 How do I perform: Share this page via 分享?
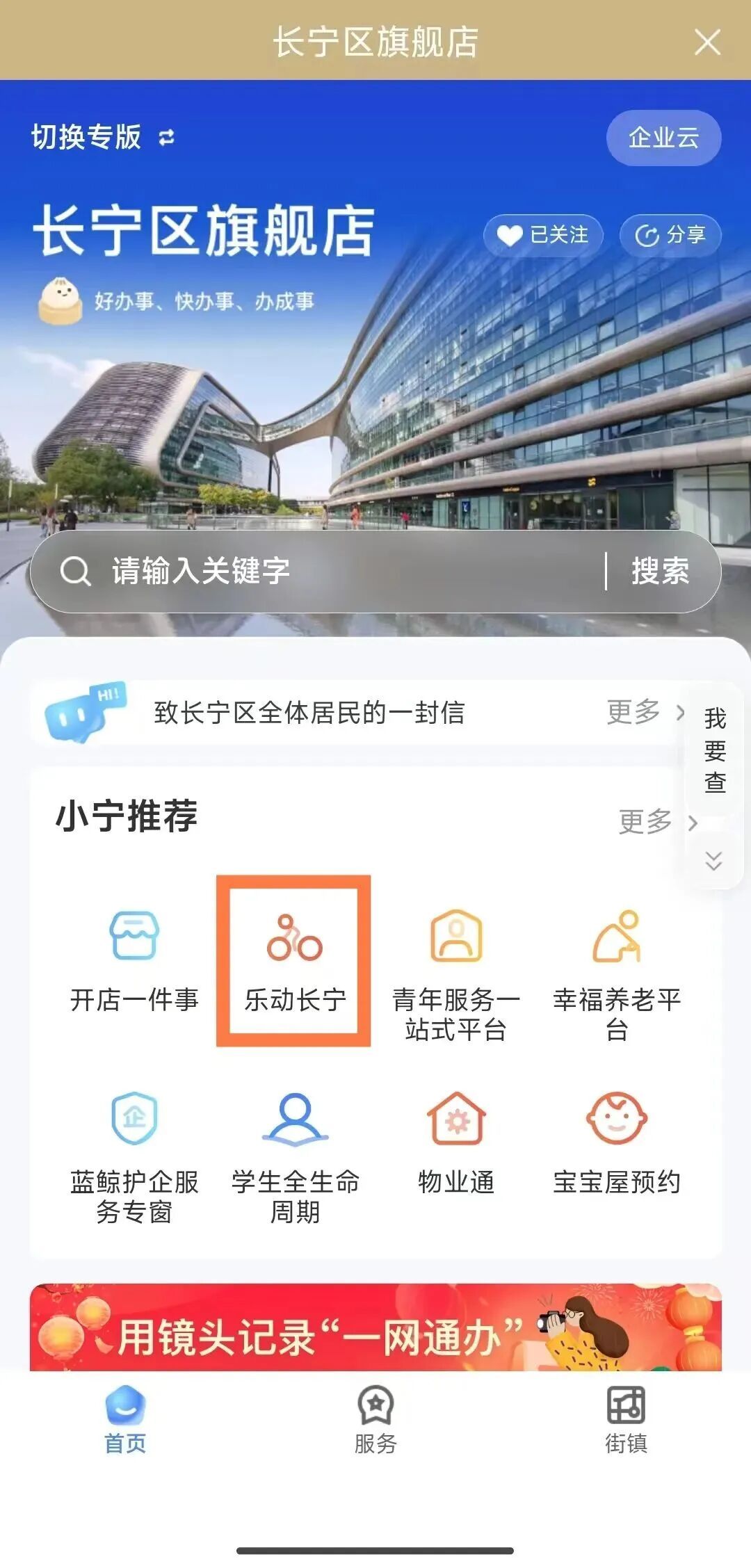click(670, 235)
